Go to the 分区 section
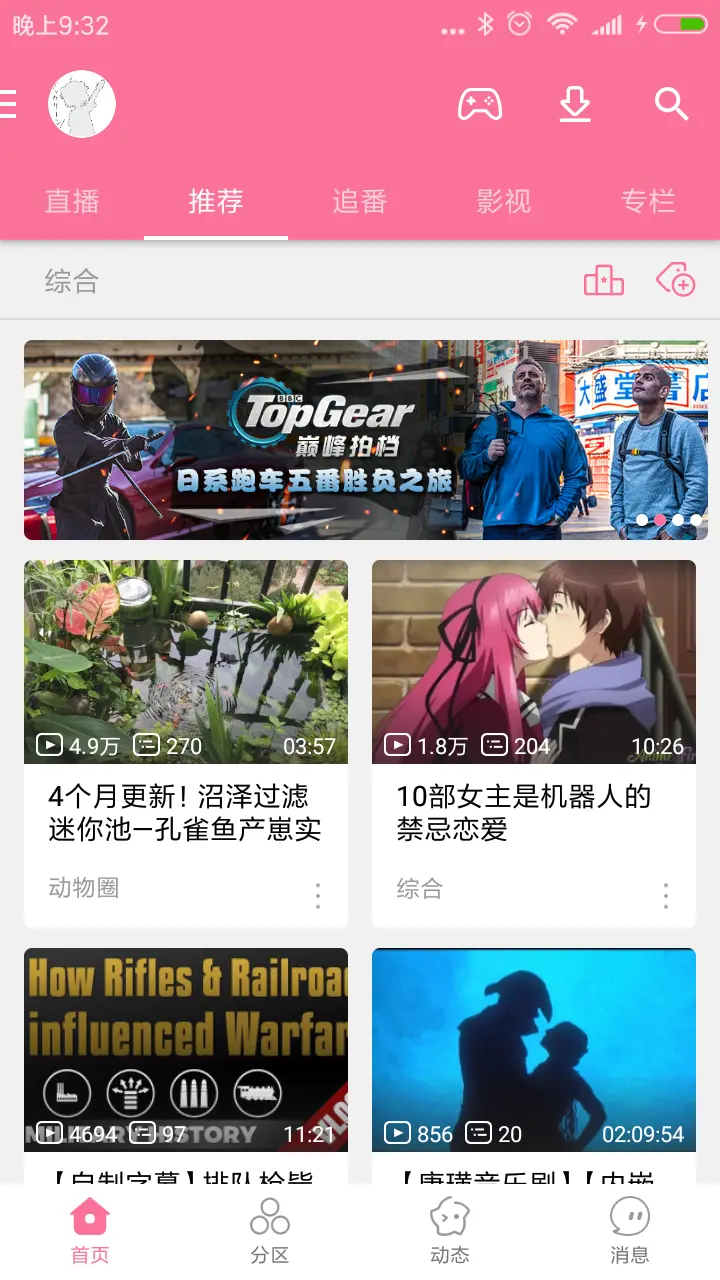The height and width of the screenshot is (1280, 720). pos(270,1232)
